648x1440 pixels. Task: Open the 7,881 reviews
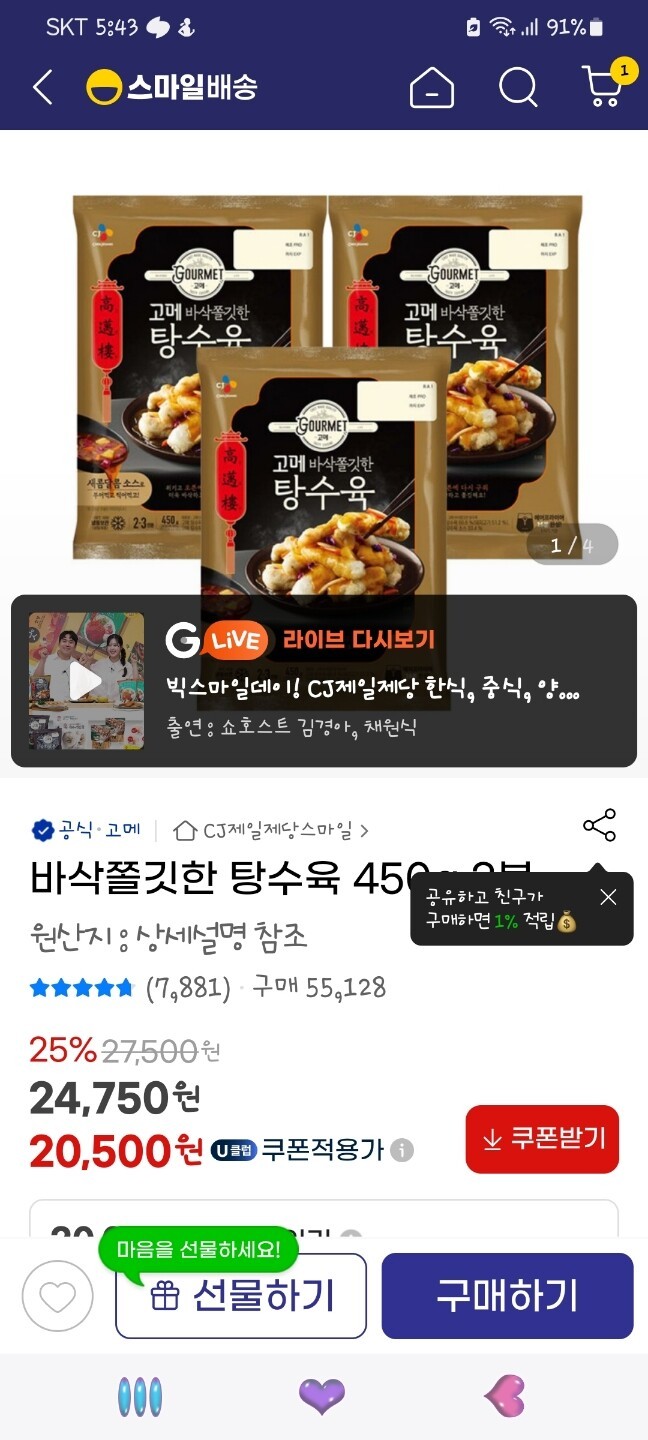pyautogui.click(x=188, y=988)
